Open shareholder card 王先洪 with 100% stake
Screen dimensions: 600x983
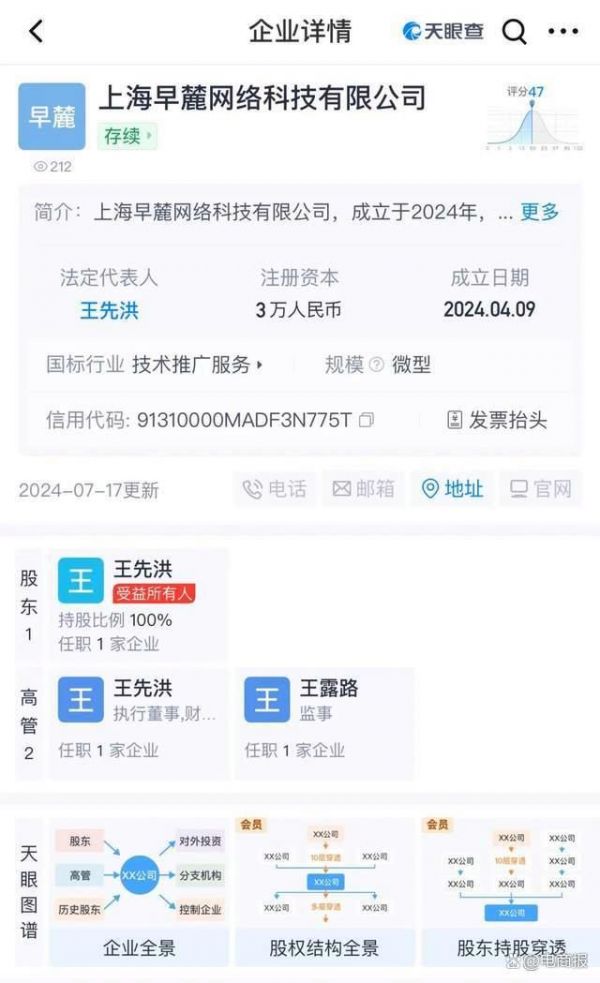140,604
